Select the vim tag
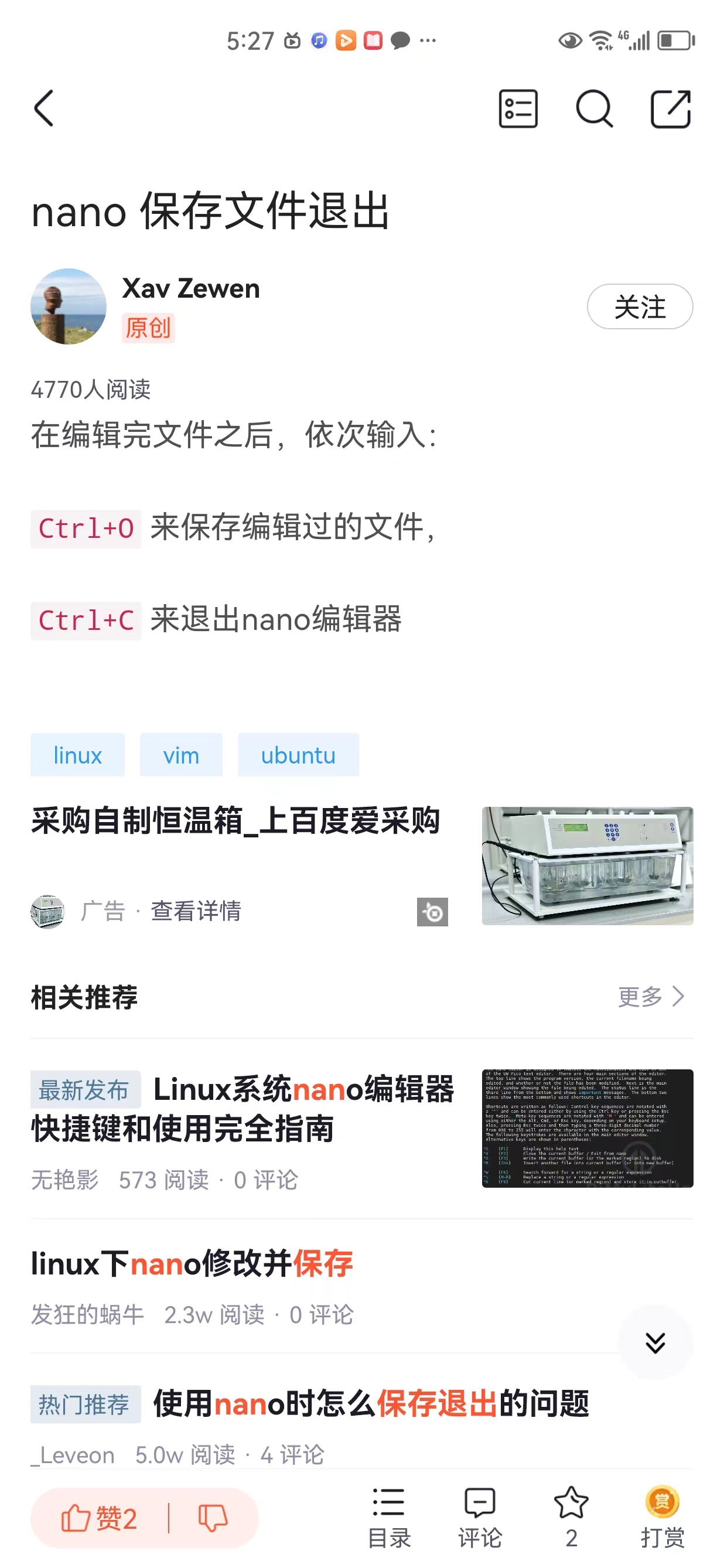Screen dimensions: 724x1568 [x=180, y=755]
